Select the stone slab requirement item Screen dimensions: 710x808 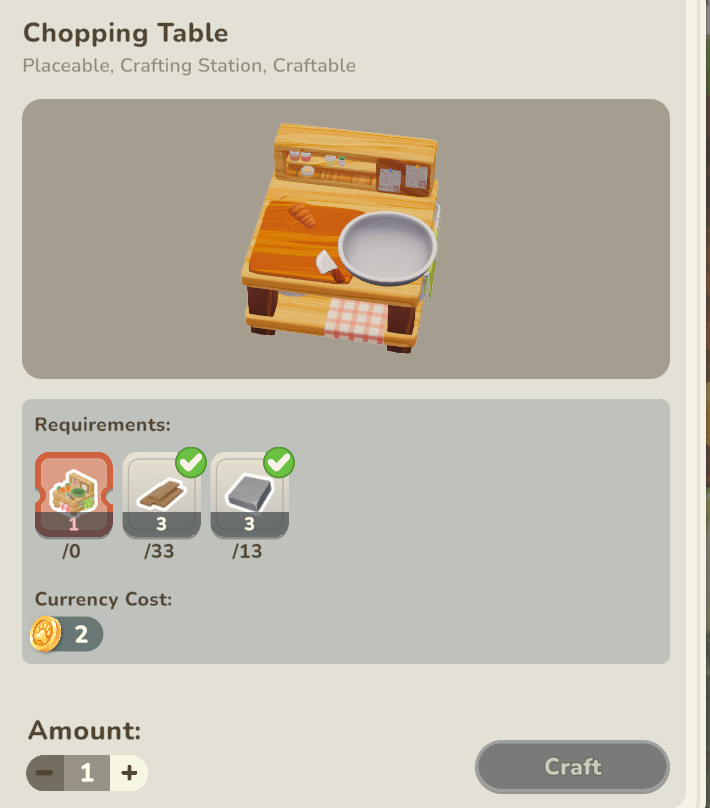[249, 494]
